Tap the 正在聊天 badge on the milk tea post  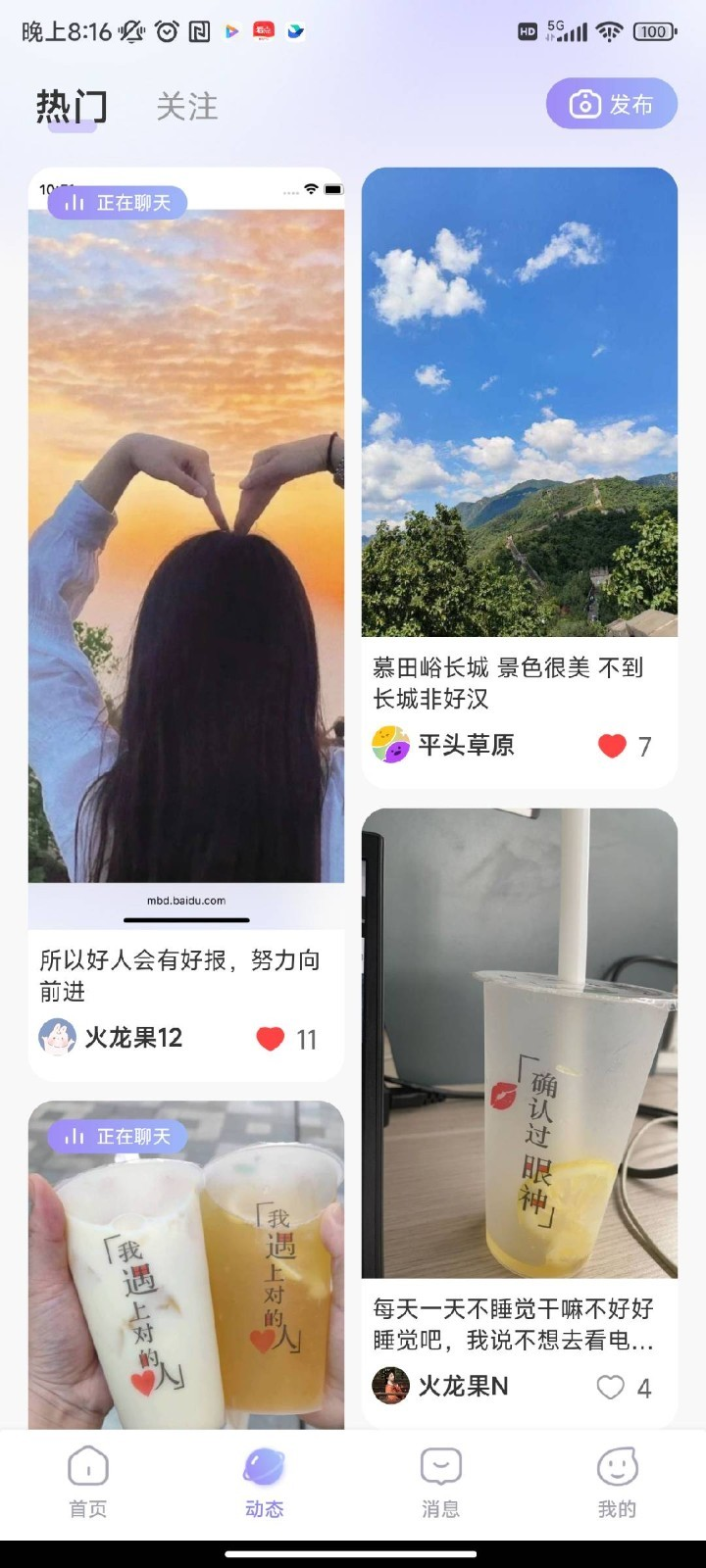point(117,1136)
